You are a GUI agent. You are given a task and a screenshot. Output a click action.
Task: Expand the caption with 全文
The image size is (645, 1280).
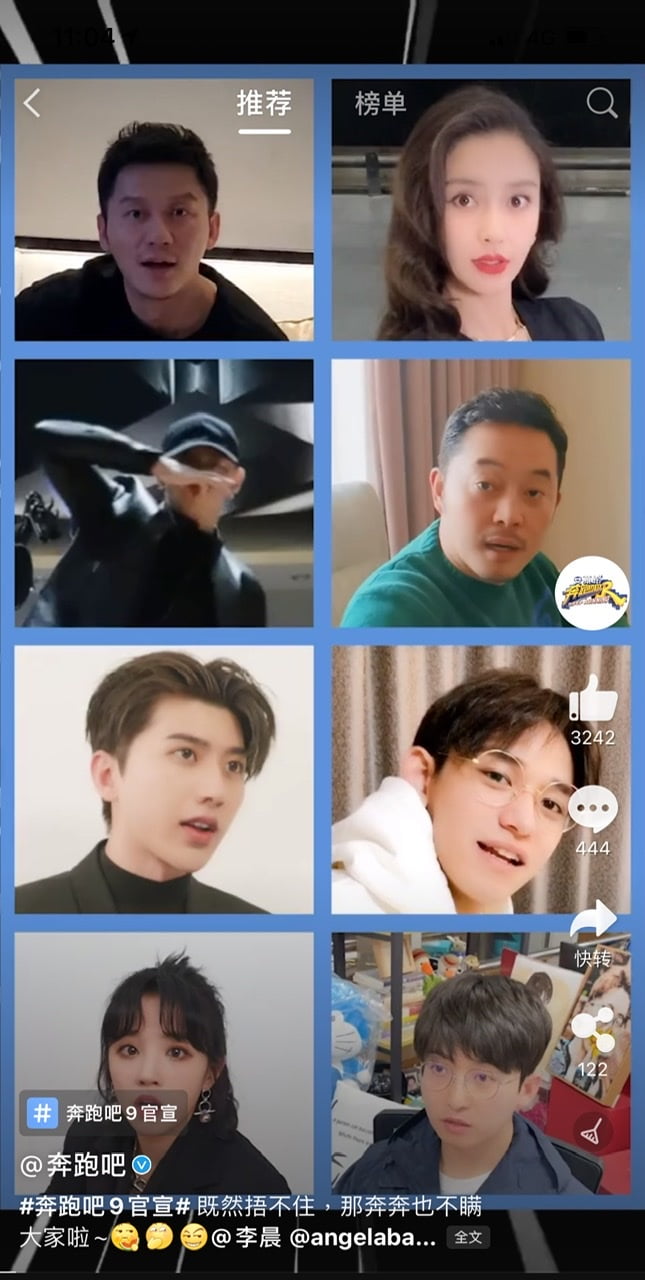[468, 1238]
